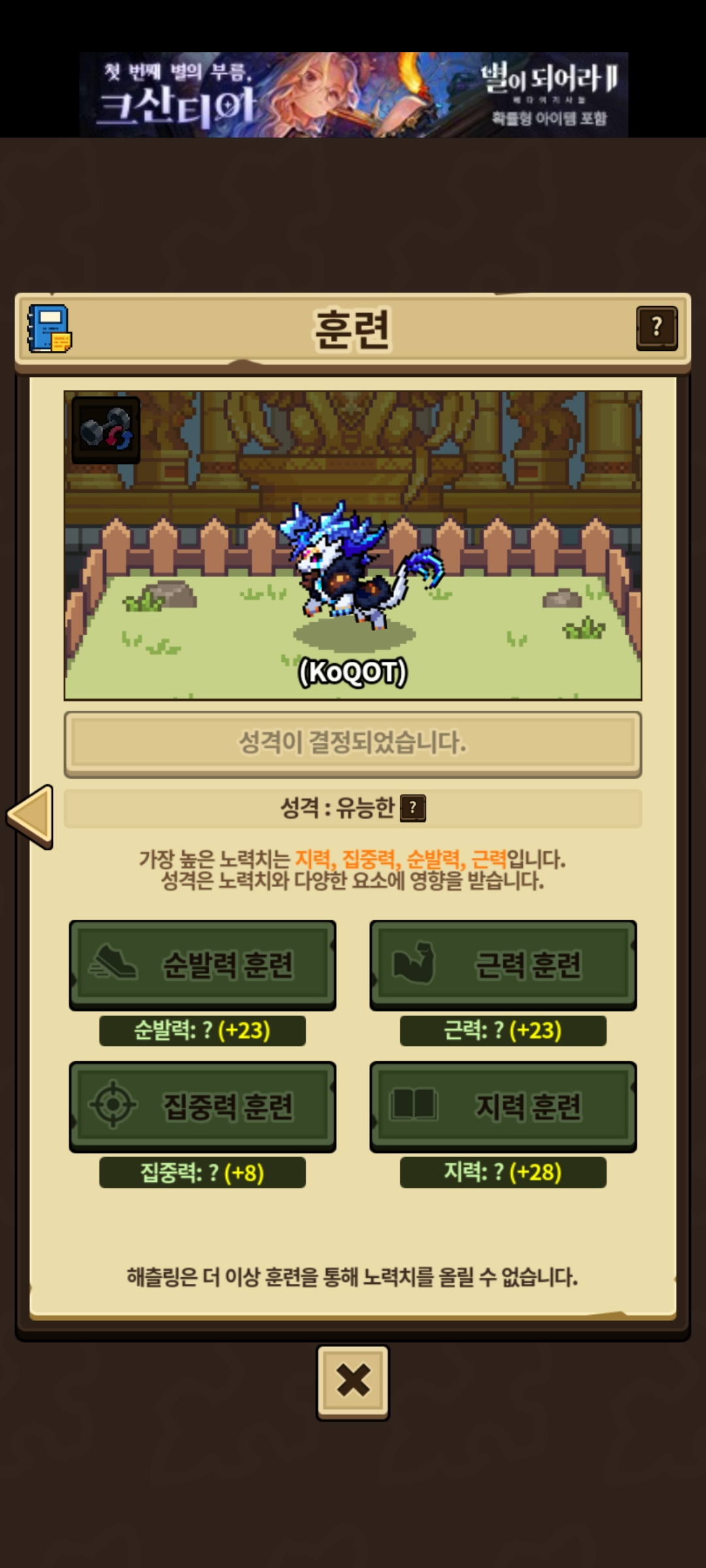Go to the previous pet with the left arrow
This screenshot has height=1568, width=706.
31,817
